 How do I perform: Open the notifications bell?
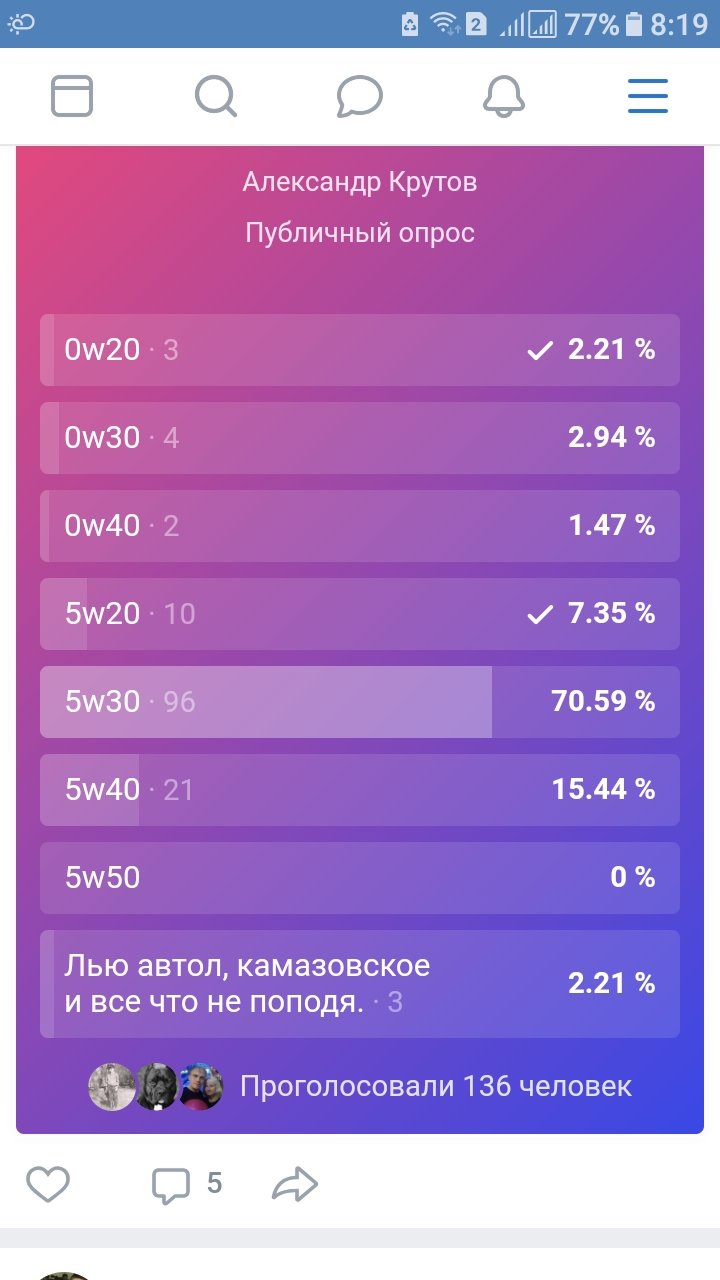point(504,96)
